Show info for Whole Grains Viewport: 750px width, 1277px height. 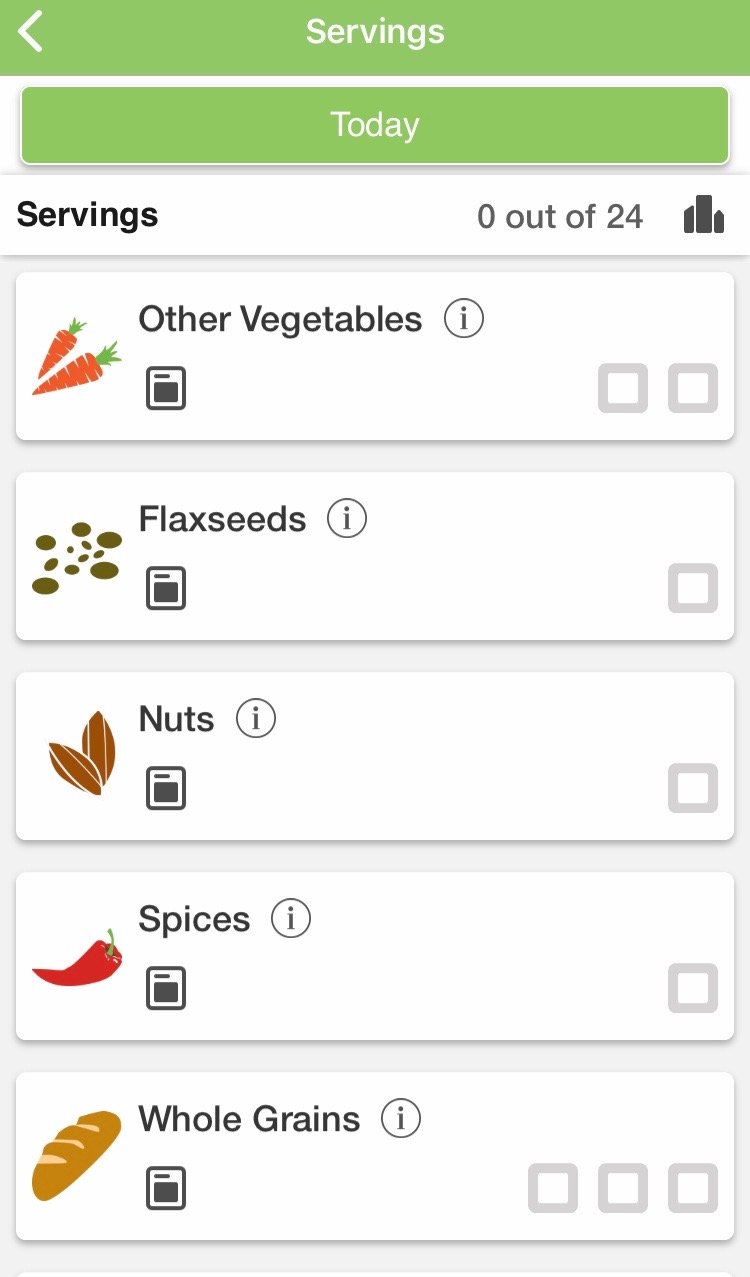pos(401,1118)
